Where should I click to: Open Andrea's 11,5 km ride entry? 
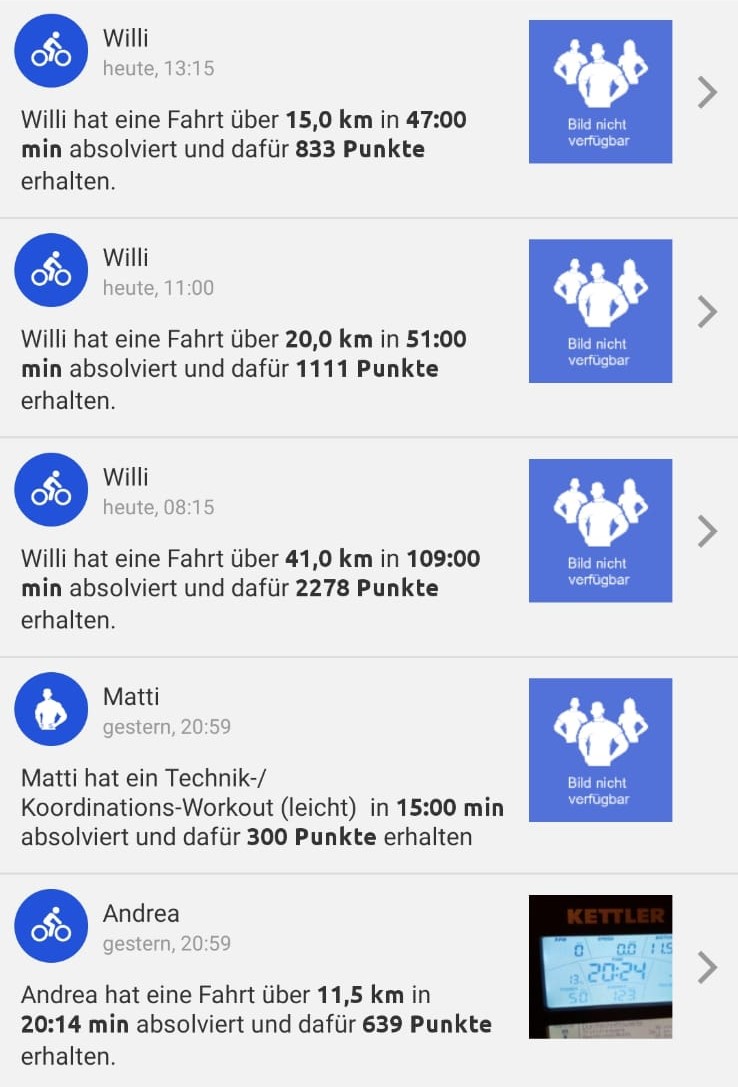pyautogui.click(x=707, y=967)
